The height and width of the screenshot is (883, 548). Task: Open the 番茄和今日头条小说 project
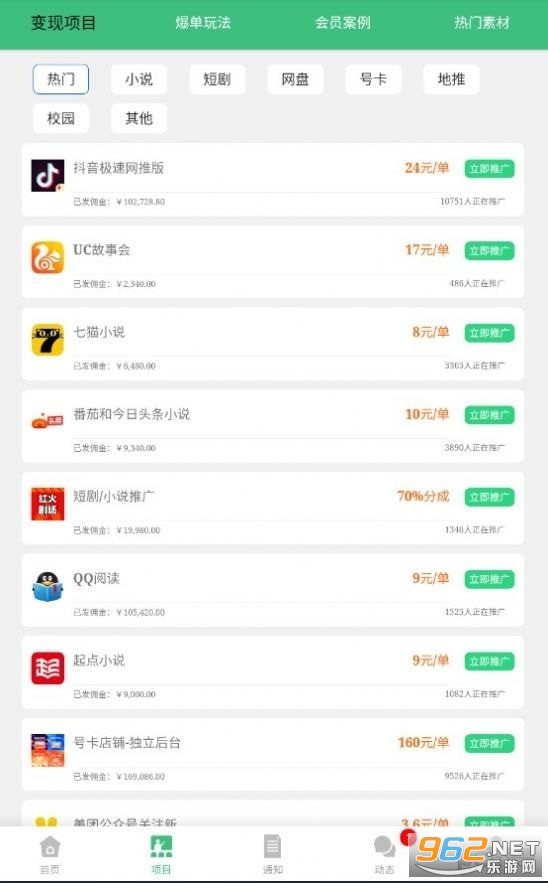[273, 426]
